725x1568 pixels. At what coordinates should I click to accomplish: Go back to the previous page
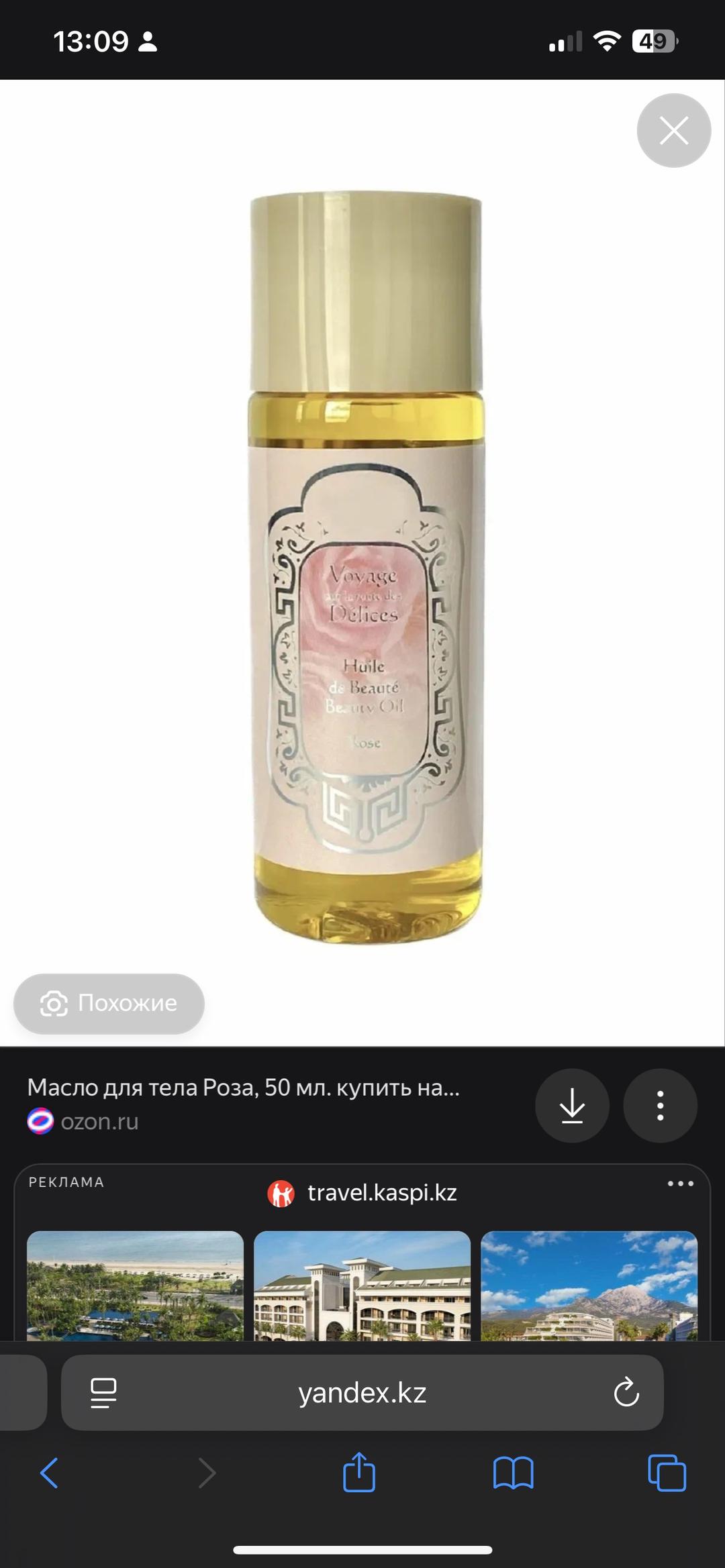click(50, 1473)
